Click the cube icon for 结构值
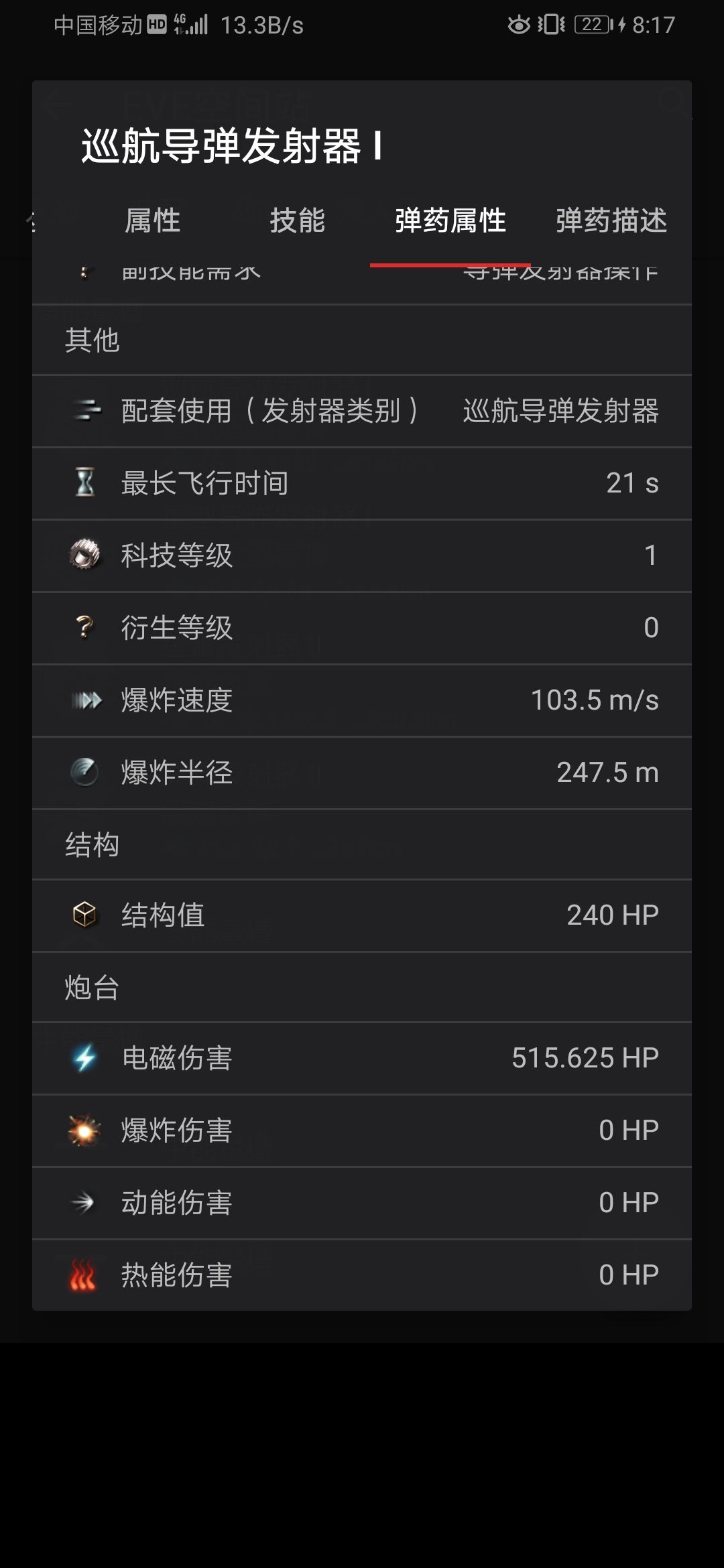Image resolution: width=724 pixels, height=1568 pixels. pyautogui.click(x=85, y=913)
